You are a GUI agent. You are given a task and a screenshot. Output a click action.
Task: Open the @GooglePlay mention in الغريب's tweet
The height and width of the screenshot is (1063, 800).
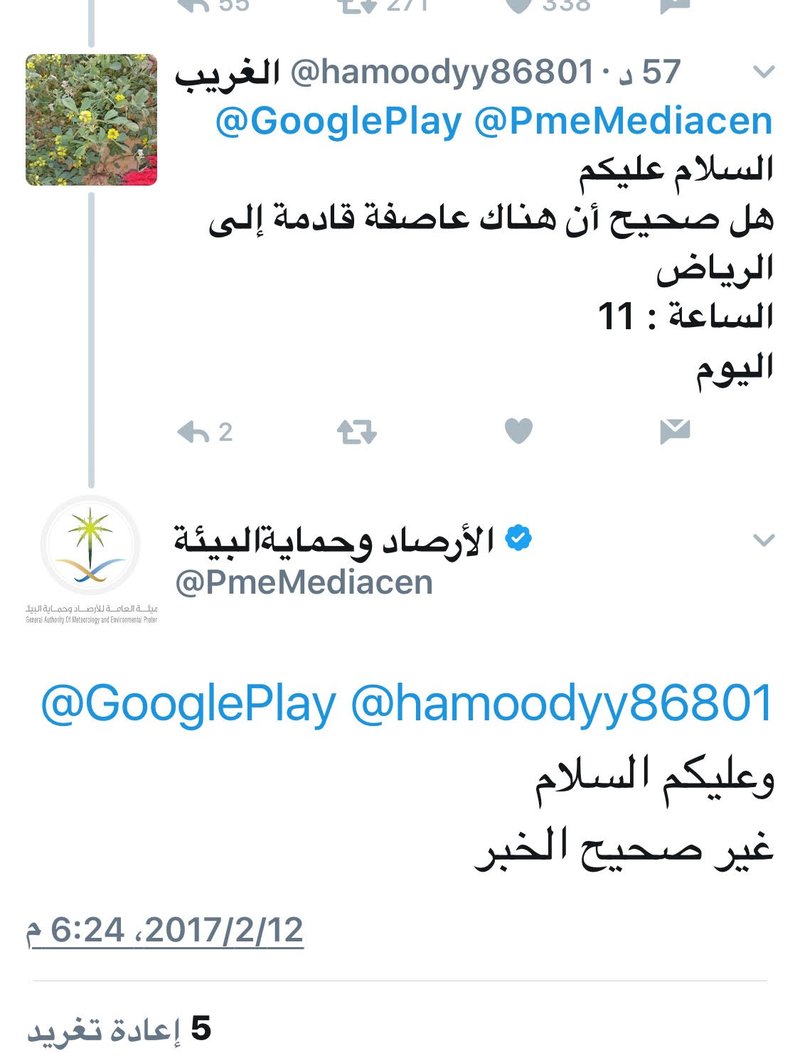[338, 121]
